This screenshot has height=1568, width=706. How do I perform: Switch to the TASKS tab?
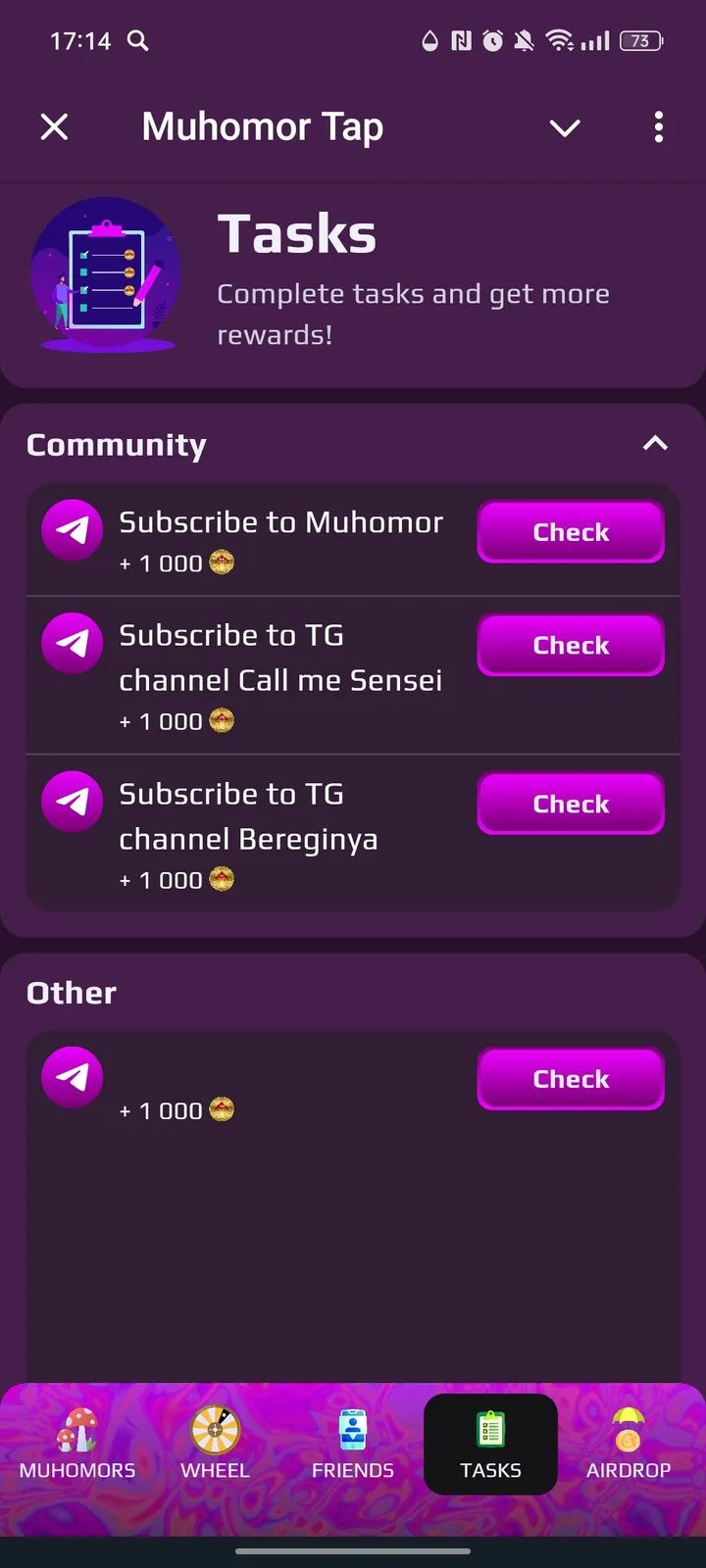pos(489,1444)
